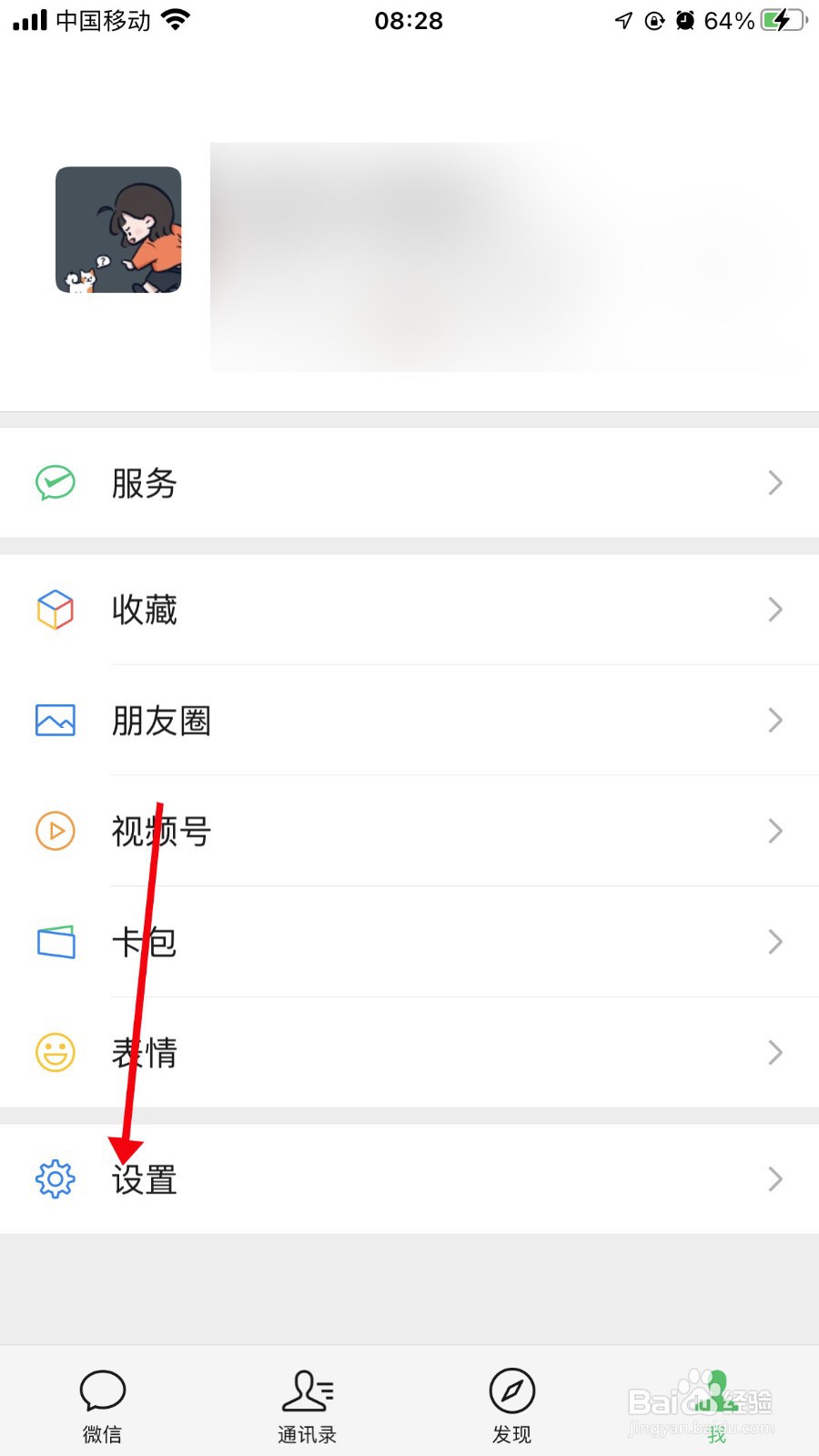Open the 卡包 (Card Package) wallet icon
This screenshot has width=819, height=1456.
[55, 943]
